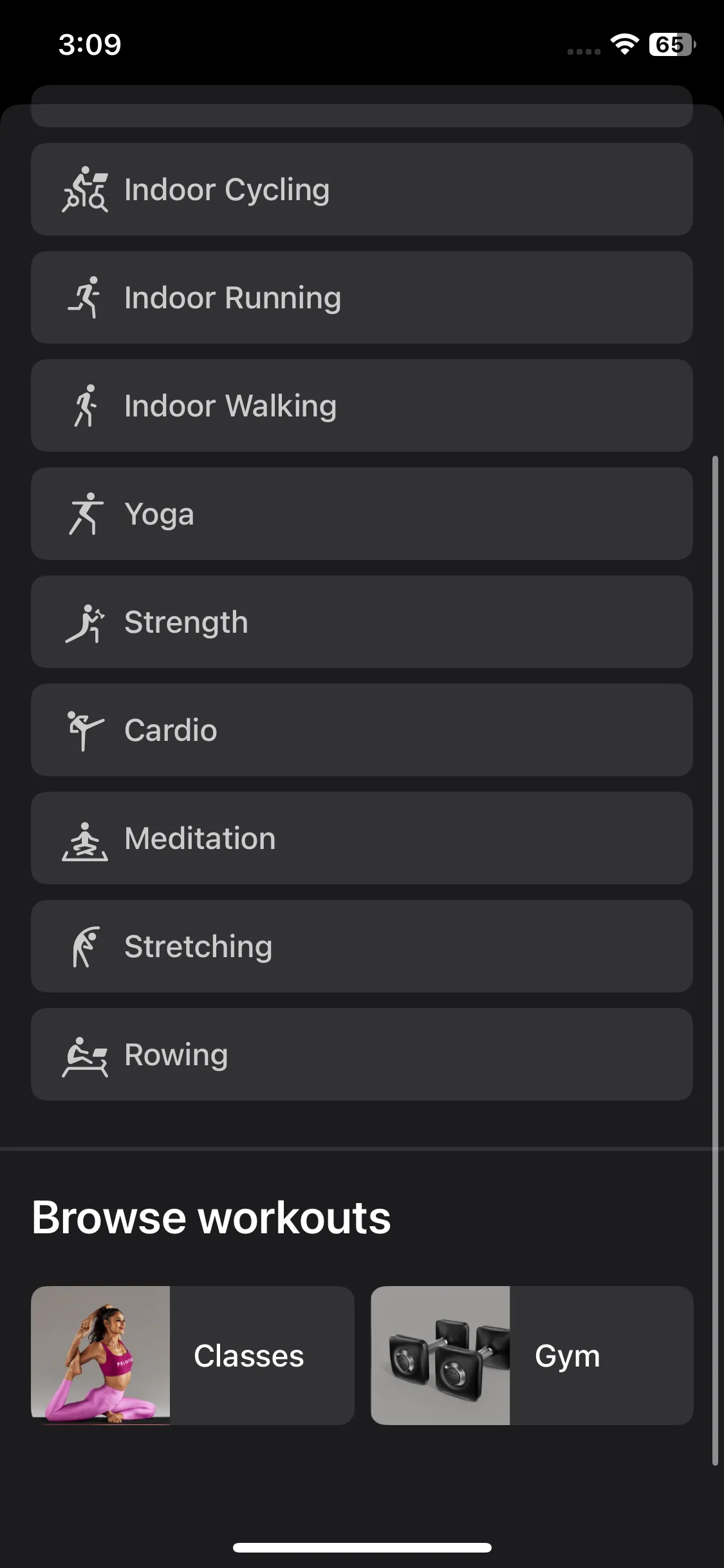Open the Gym workouts card
Viewport: 724px width, 1568px height.
(532, 1356)
